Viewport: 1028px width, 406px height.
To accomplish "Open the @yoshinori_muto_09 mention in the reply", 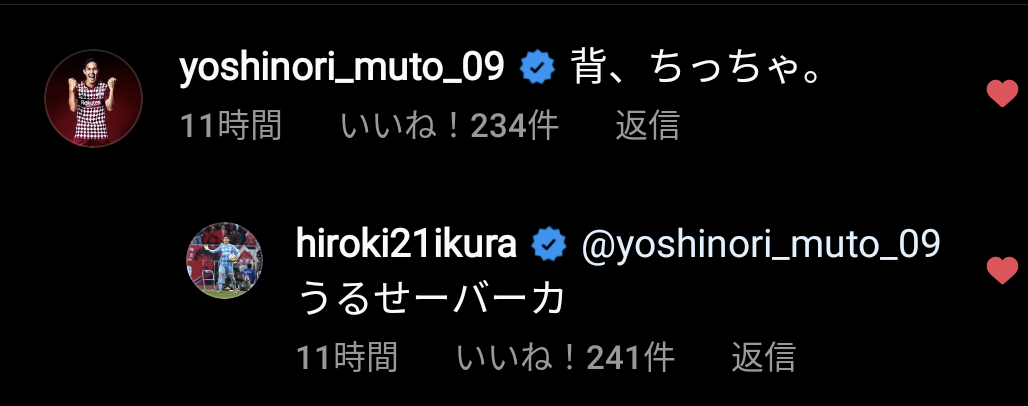I will click(x=761, y=246).
